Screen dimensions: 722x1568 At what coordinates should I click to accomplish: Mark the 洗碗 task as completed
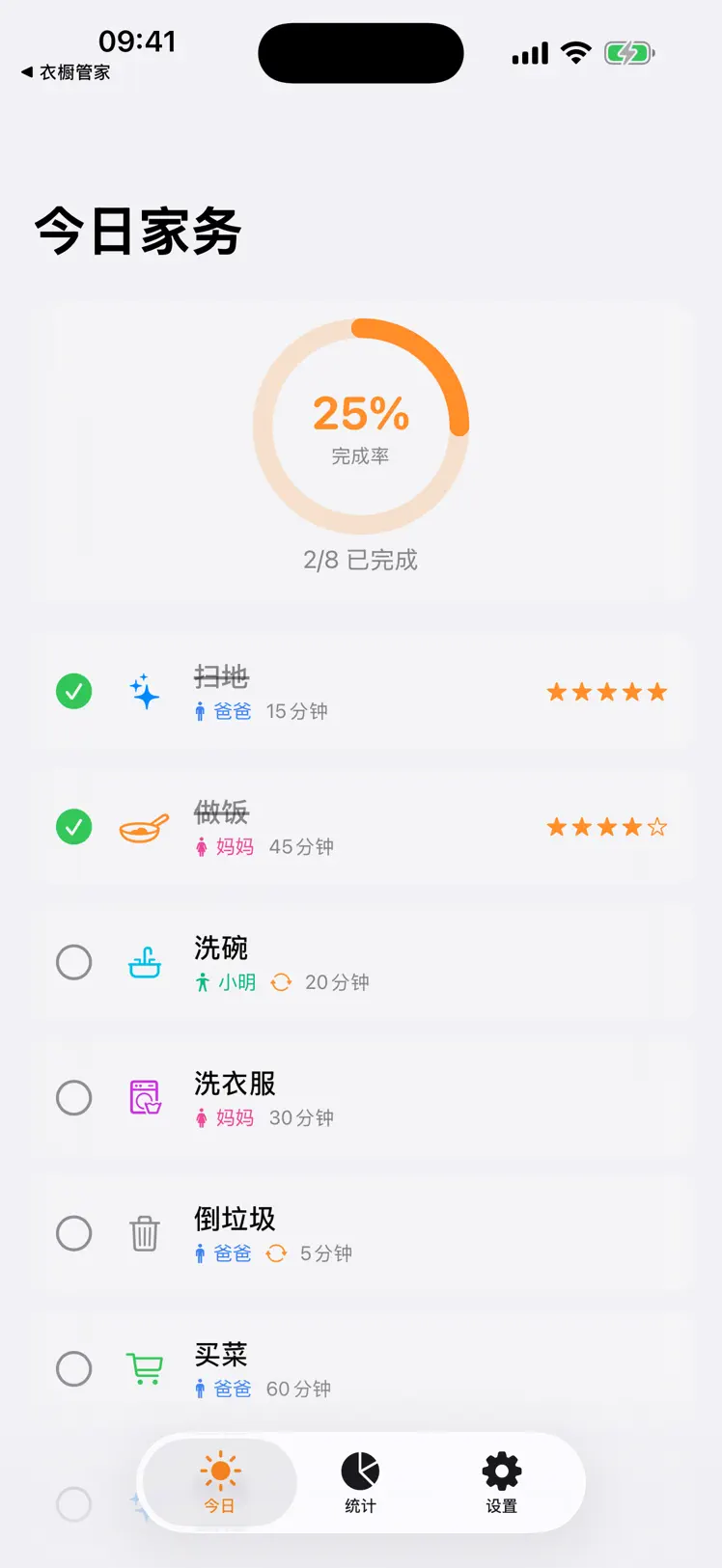click(x=74, y=963)
